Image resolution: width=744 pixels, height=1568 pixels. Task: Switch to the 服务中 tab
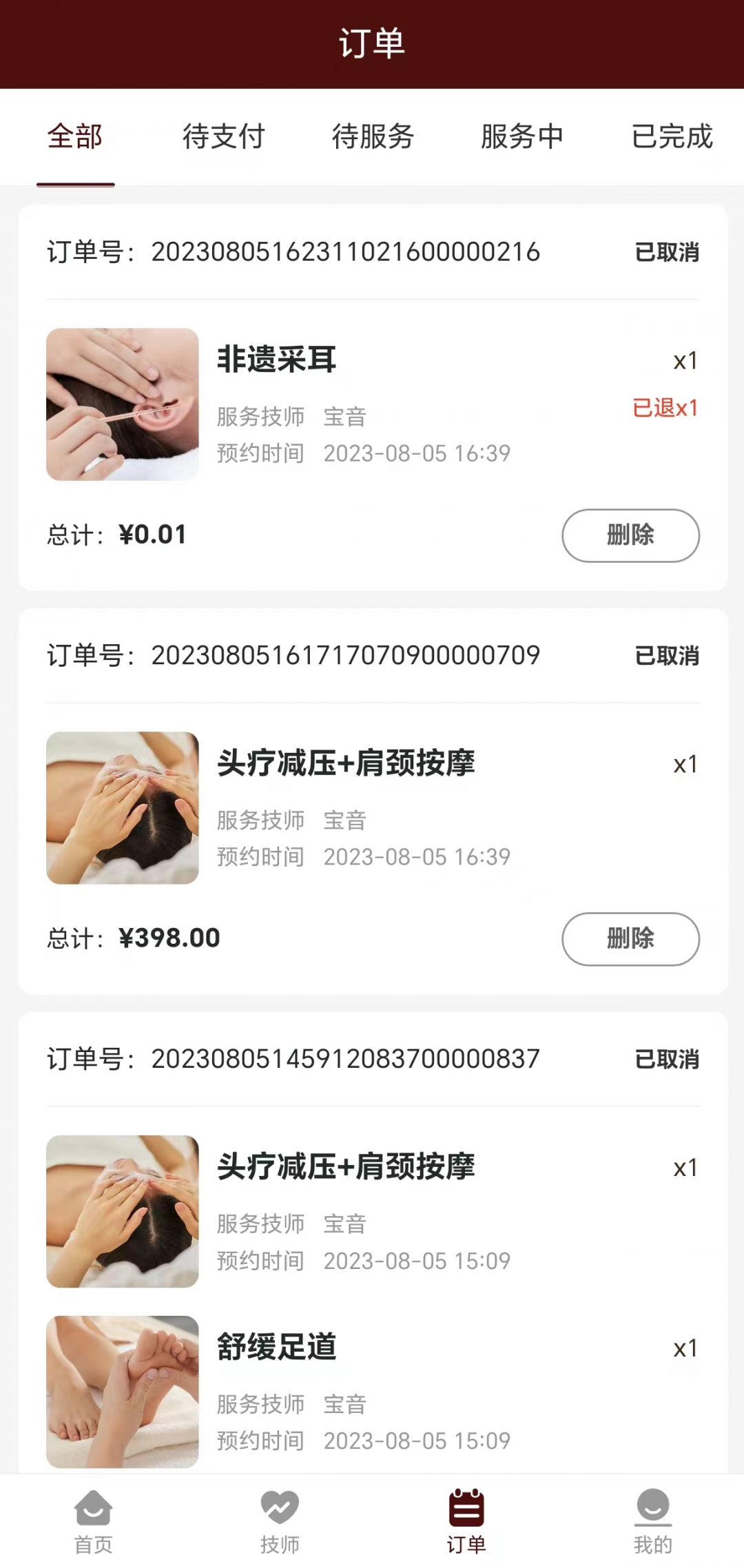pyautogui.click(x=522, y=136)
